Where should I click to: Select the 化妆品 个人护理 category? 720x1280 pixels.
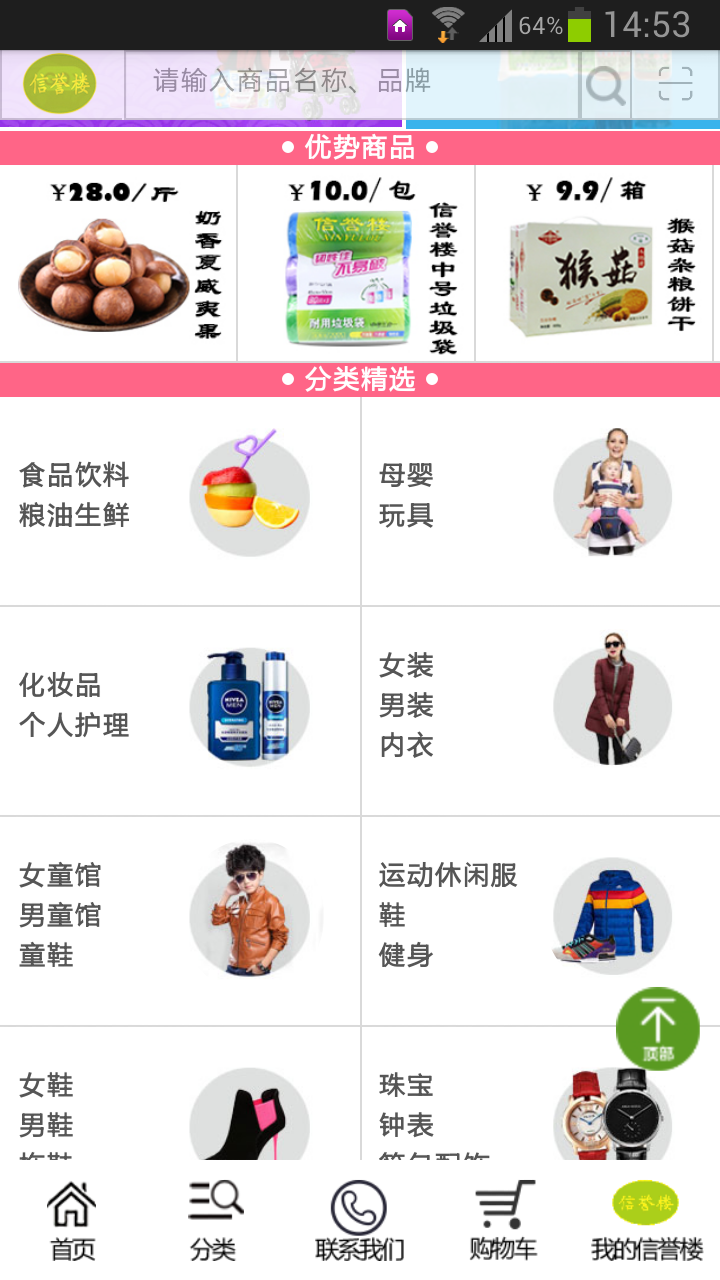tap(180, 710)
